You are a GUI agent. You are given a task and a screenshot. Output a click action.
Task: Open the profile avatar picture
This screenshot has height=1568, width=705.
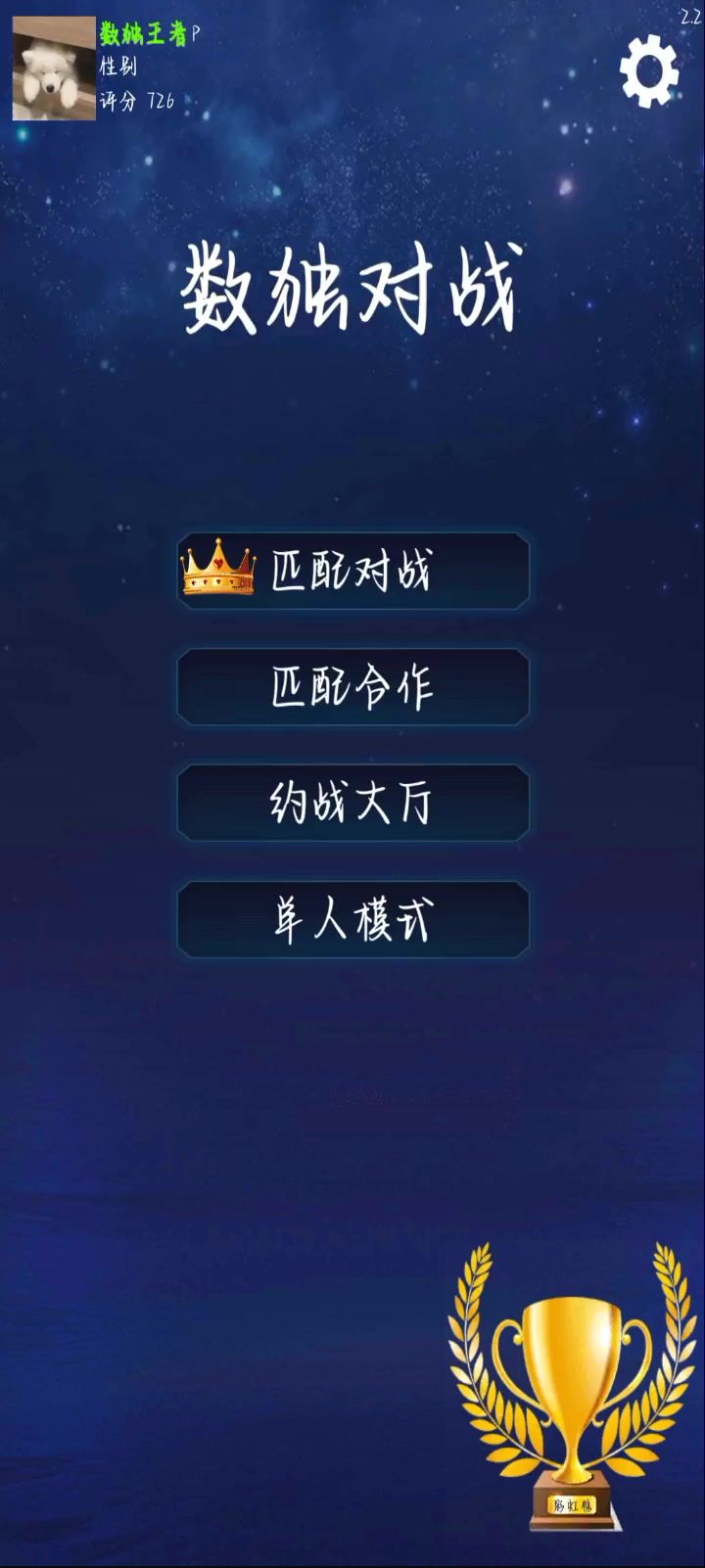[54, 69]
